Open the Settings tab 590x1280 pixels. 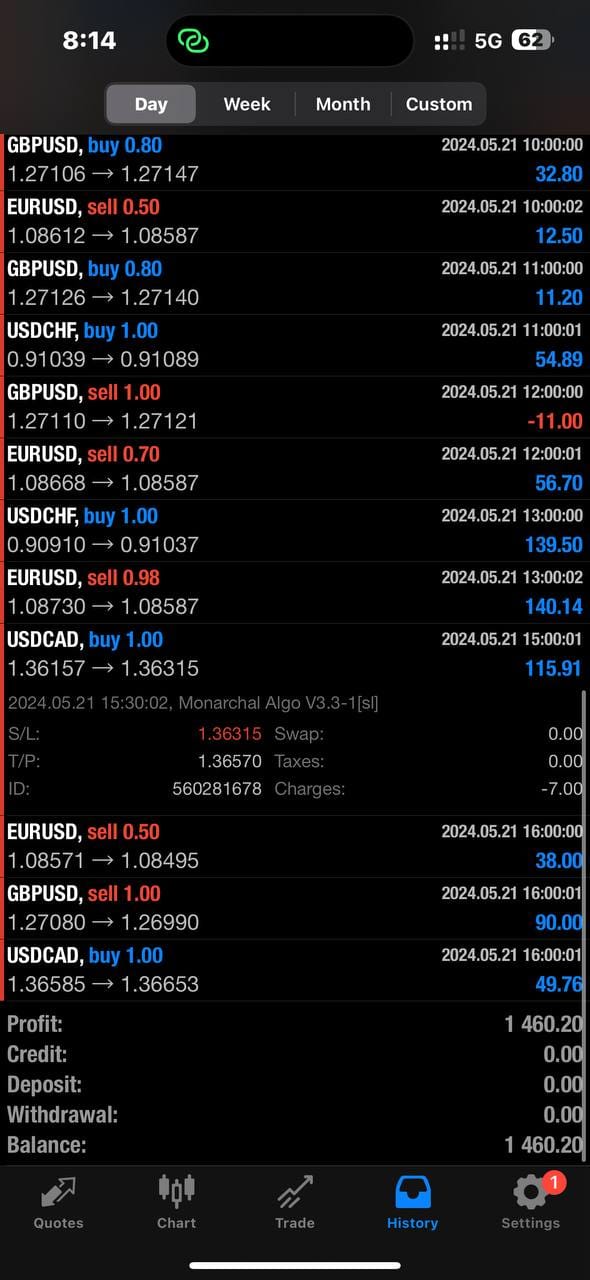531,1203
